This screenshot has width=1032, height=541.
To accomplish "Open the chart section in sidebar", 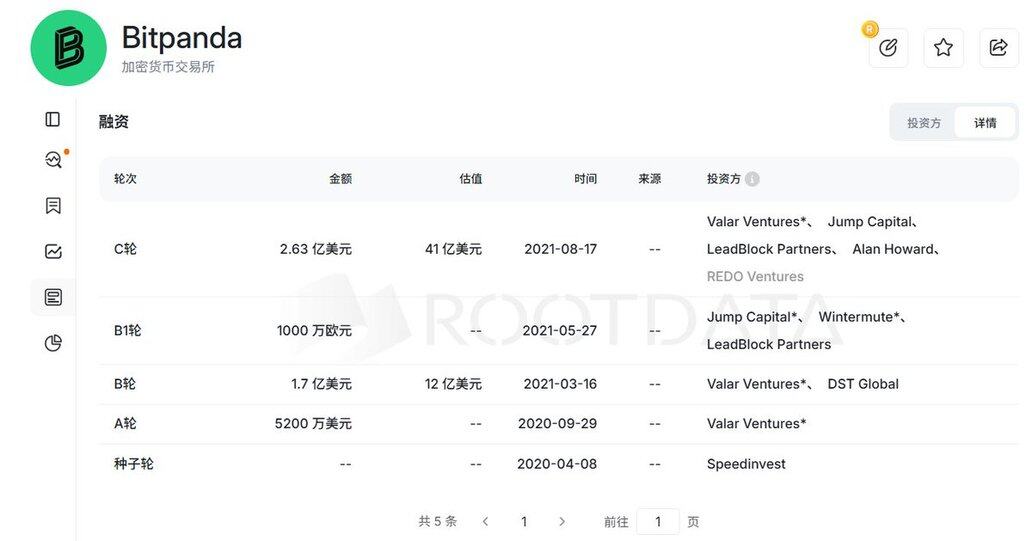I will pyautogui.click(x=53, y=252).
